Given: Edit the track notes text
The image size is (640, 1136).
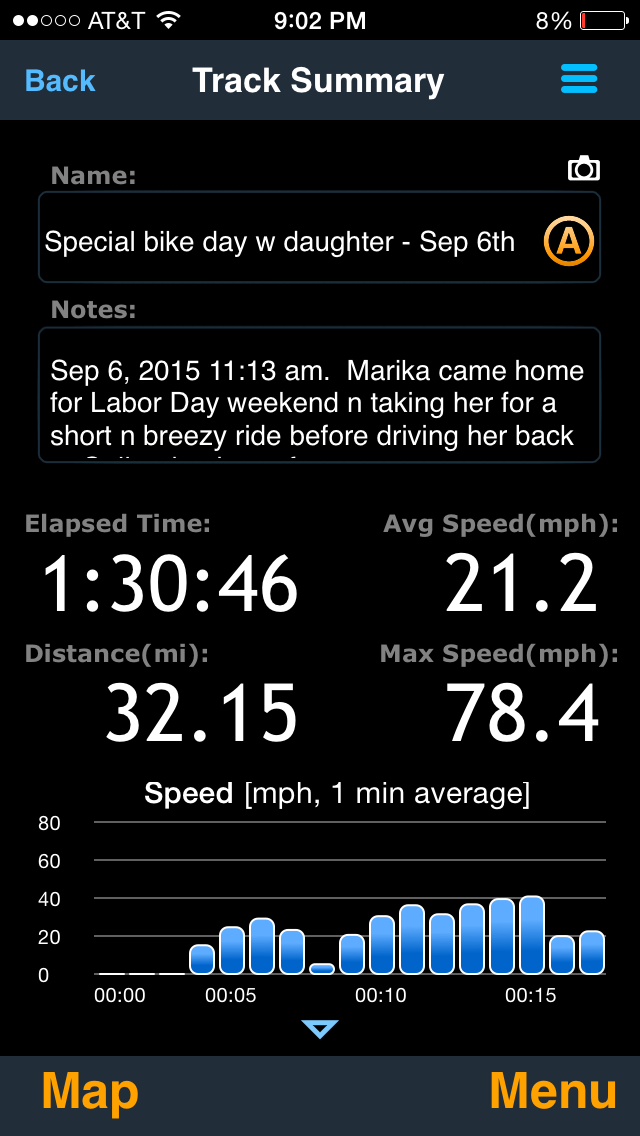Looking at the screenshot, I should 319,395.
